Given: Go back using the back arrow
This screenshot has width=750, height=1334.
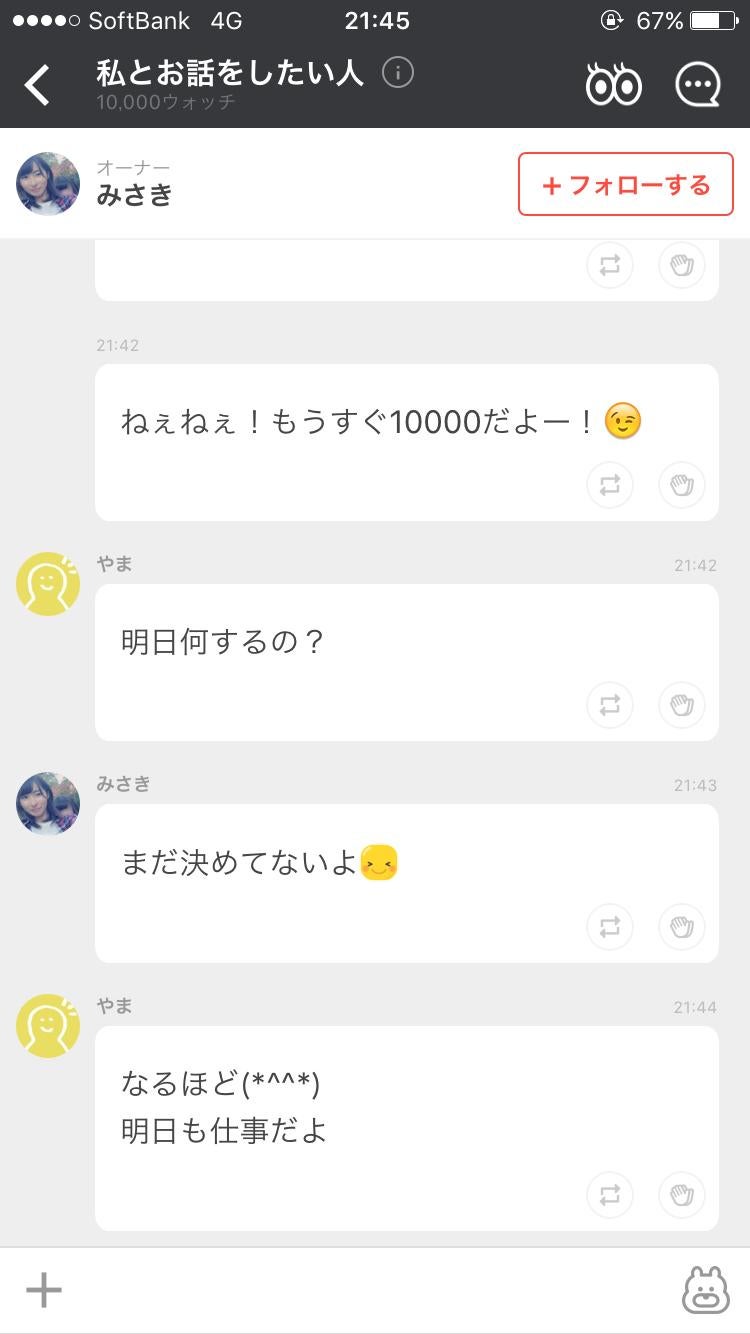Looking at the screenshot, I should [x=37, y=84].
